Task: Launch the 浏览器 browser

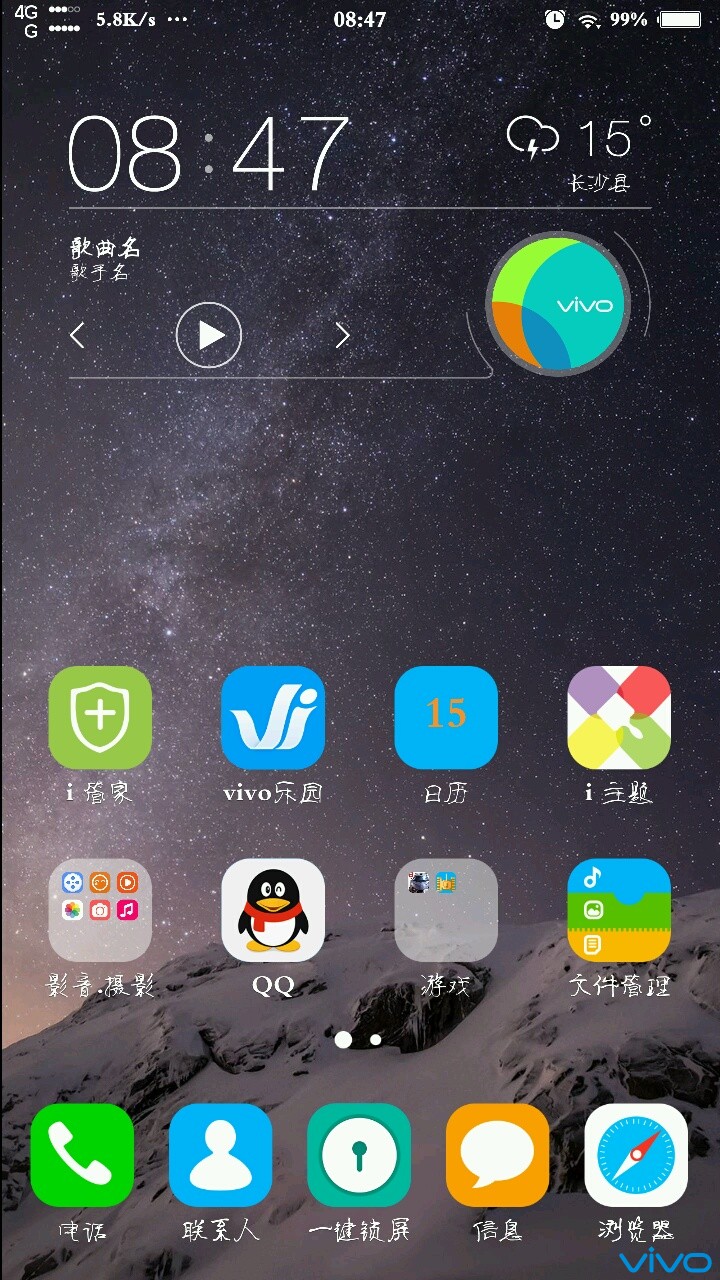Action: point(636,1155)
